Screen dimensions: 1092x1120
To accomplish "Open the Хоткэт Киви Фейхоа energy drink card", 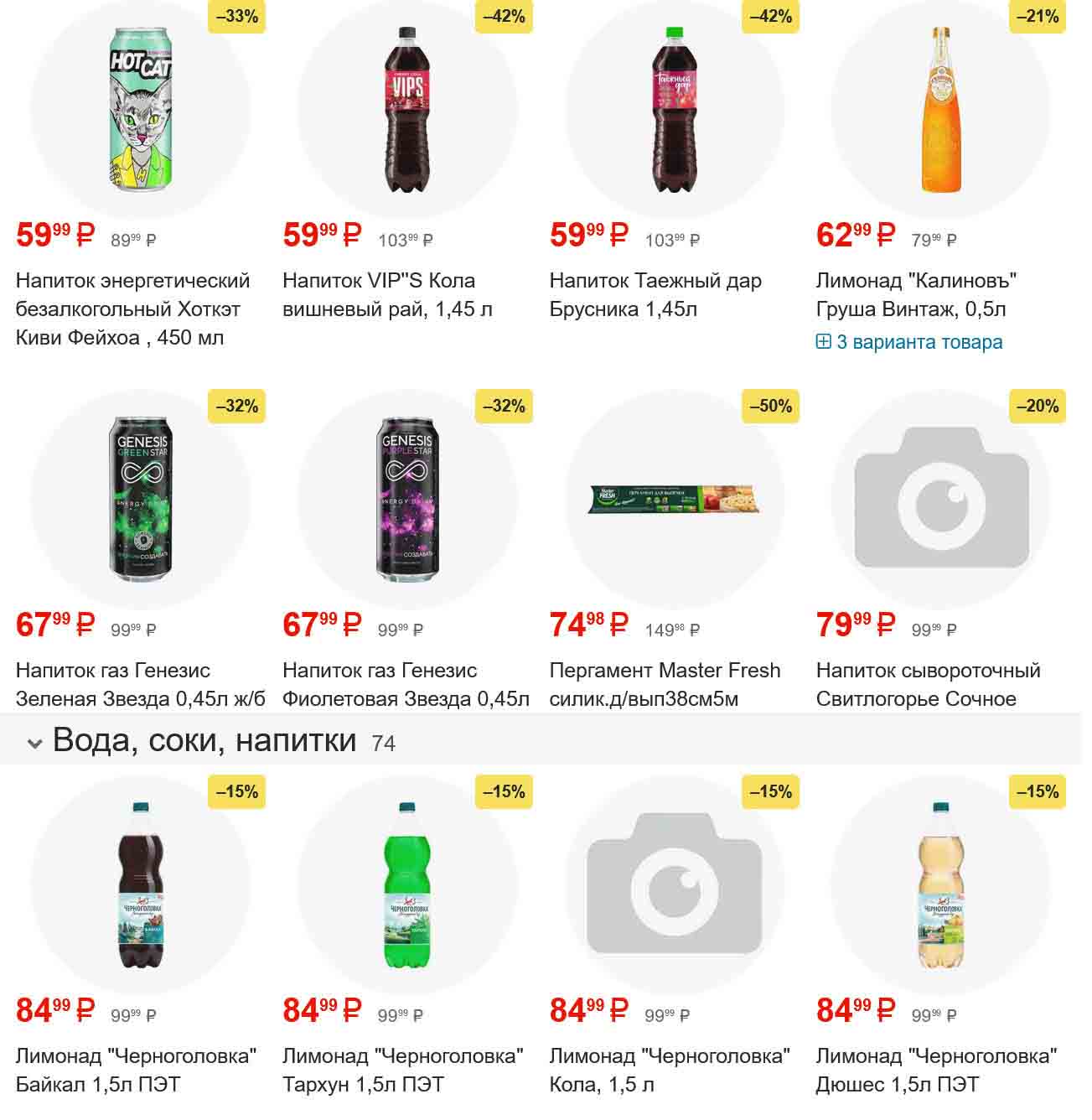I will [132, 309].
